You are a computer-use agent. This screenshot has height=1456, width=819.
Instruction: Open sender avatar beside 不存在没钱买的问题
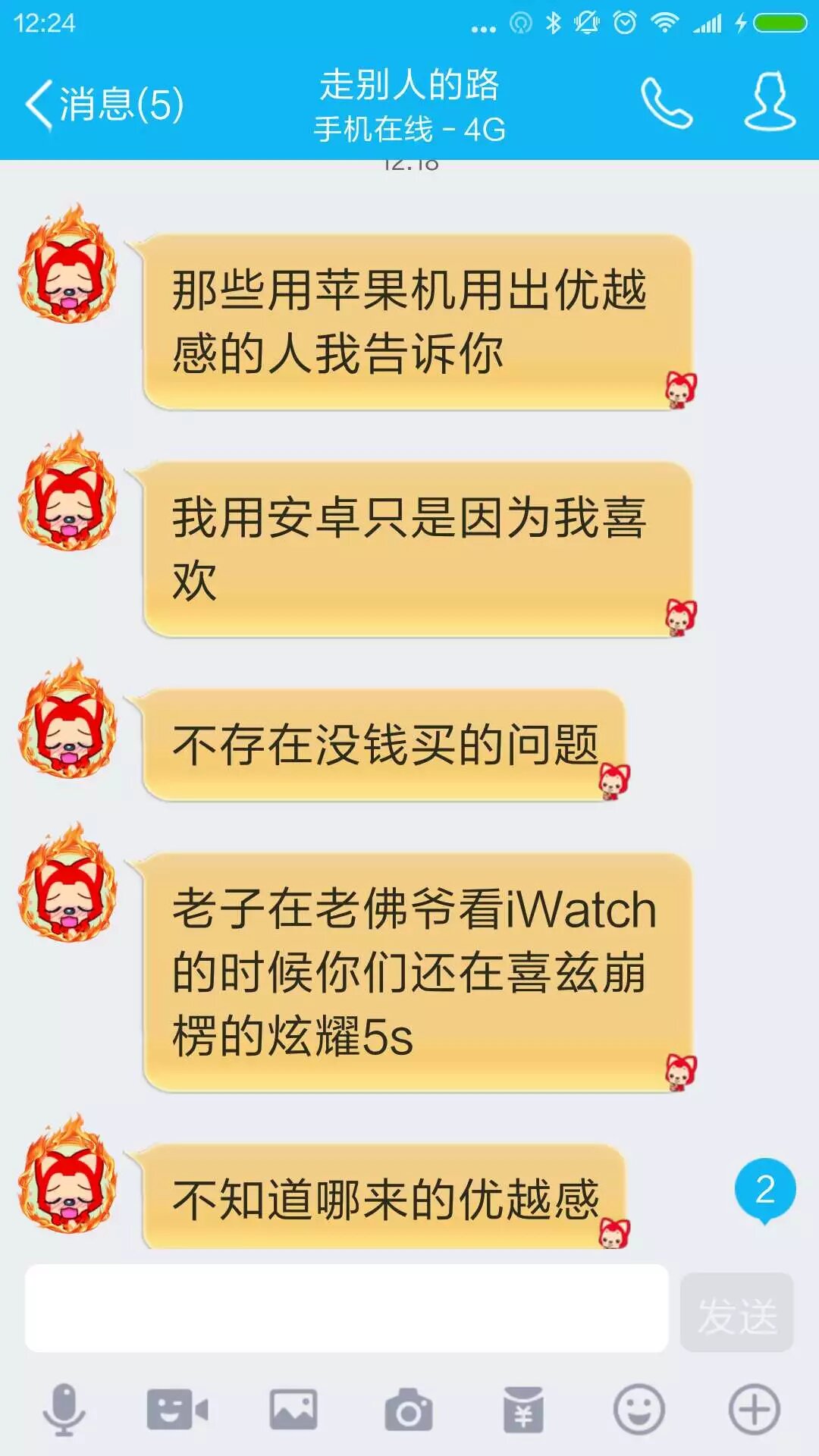point(68,720)
